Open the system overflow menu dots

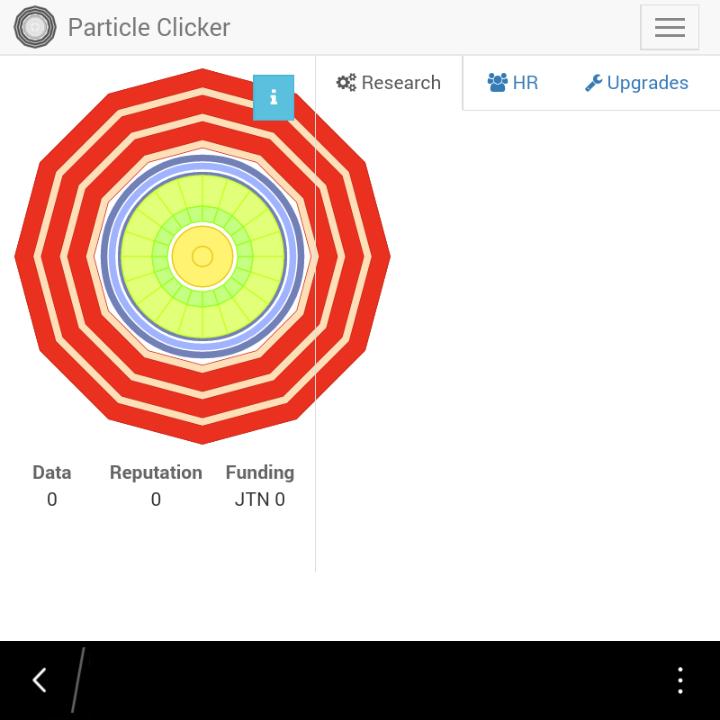(680, 681)
